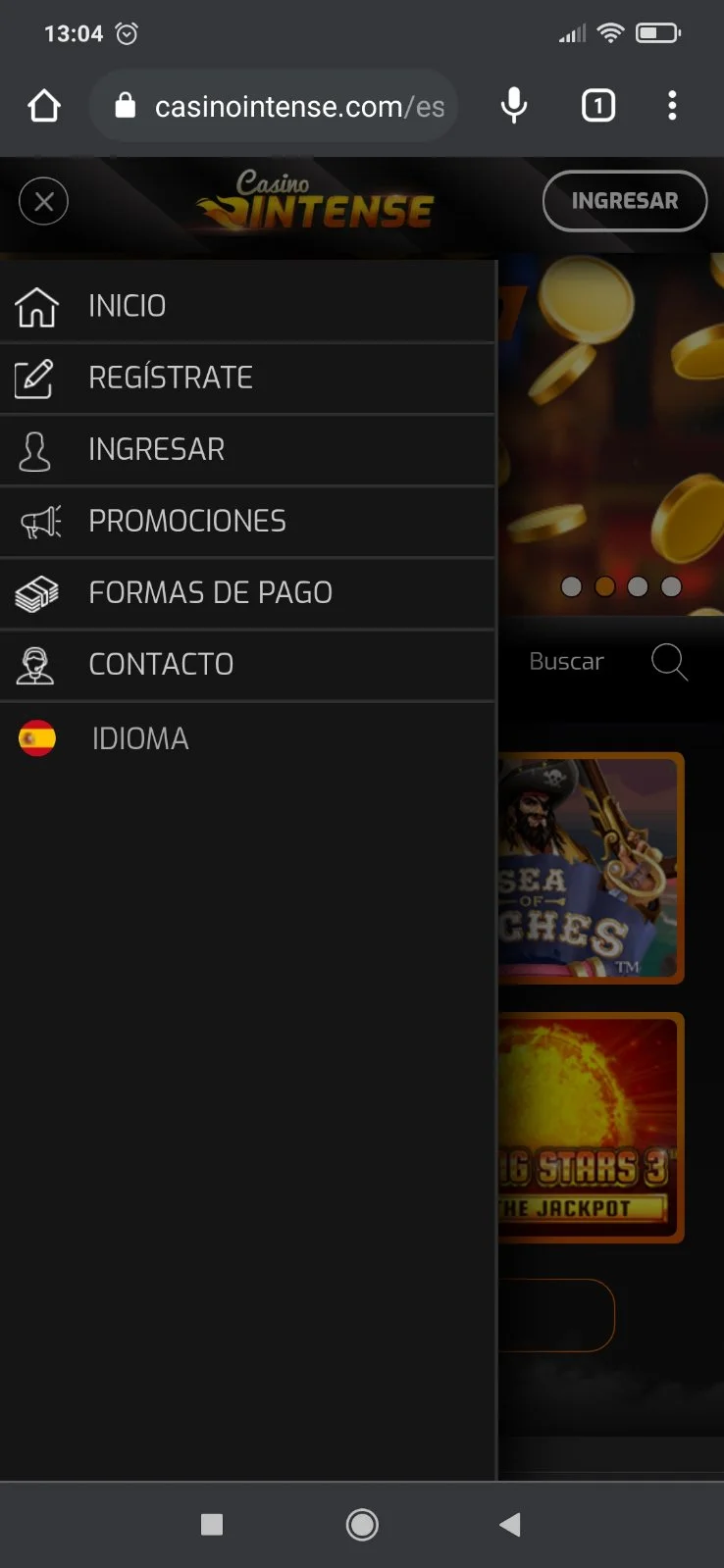Viewport: 724px width, 1568px height.
Task: Open the browser overflow menu
Action: (x=672, y=106)
